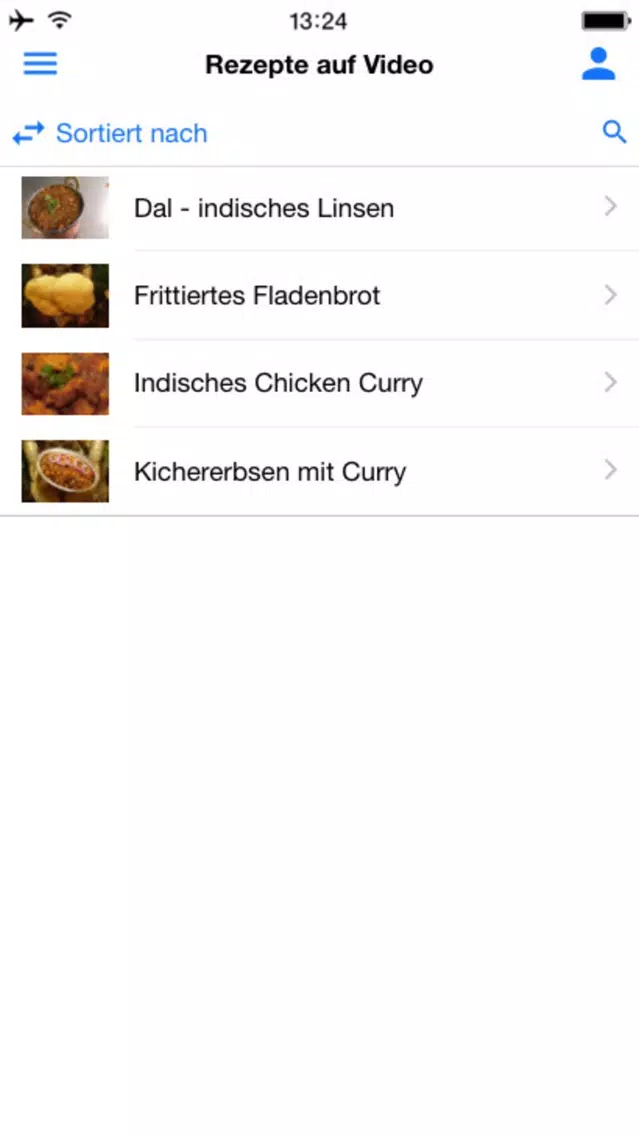The image size is (639, 1136).
Task: Tap Sortiert nach to change sorting
Action: tap(110, 133)
